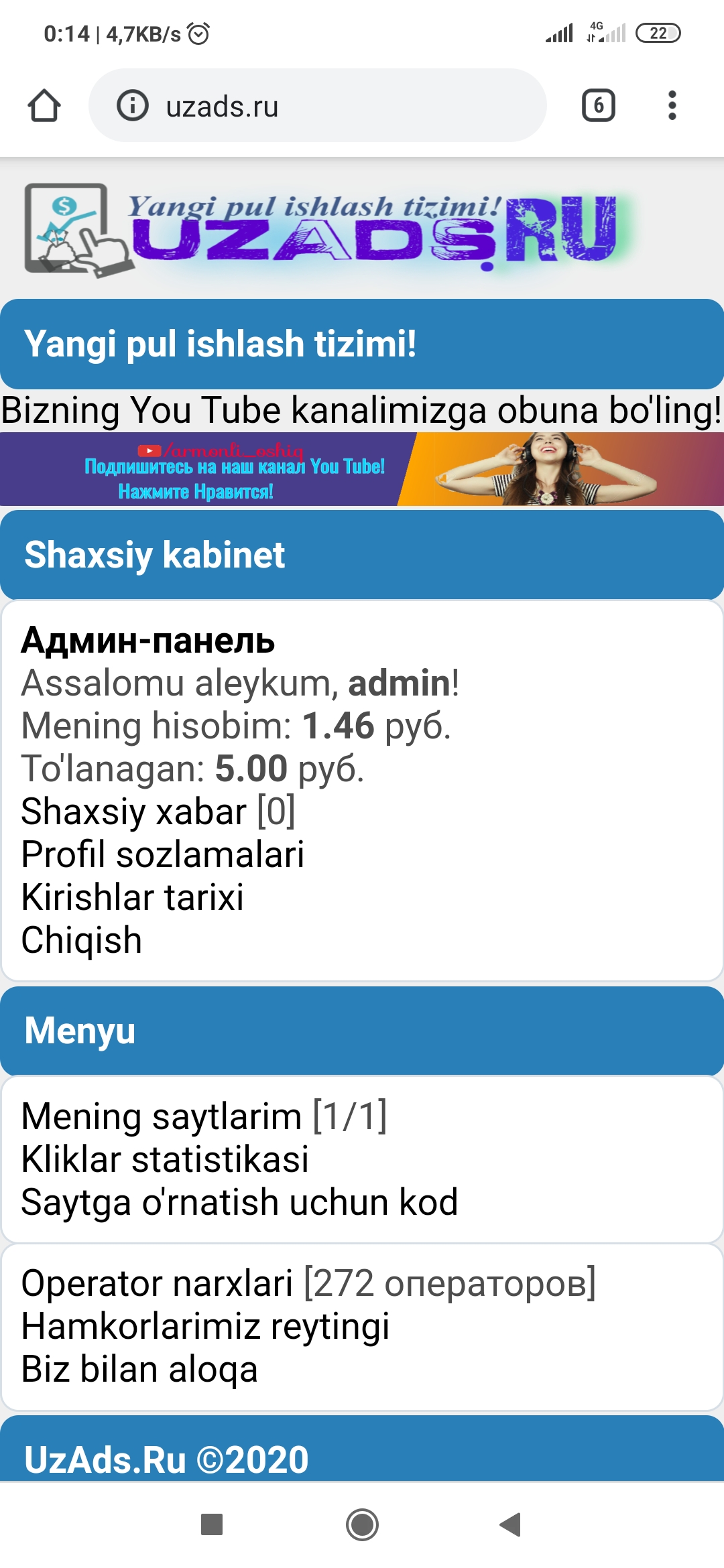Image resolution: width=724 pixels, height=1568 pixels.
Task: Open Biz bilan aloqa contact page
Action: point(139,1369)
